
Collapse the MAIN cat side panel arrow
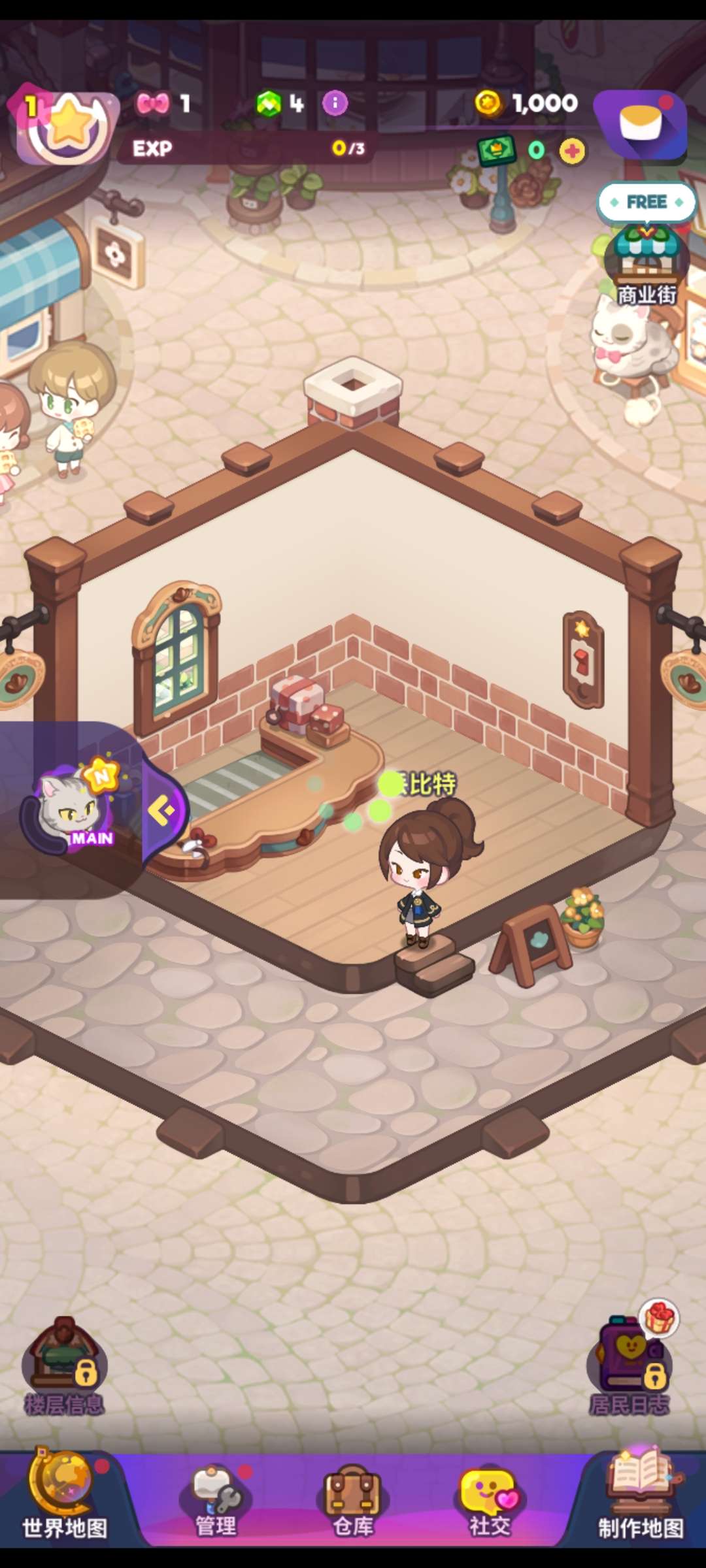point(162,811)
